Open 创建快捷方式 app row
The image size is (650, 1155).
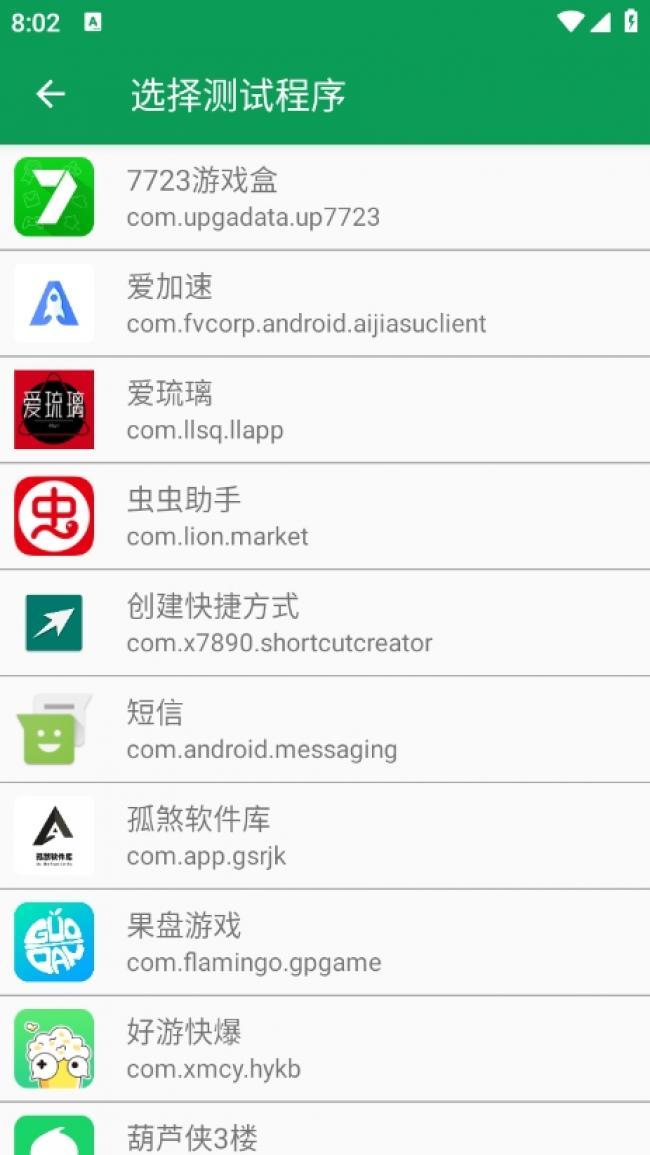pos(325,623)
